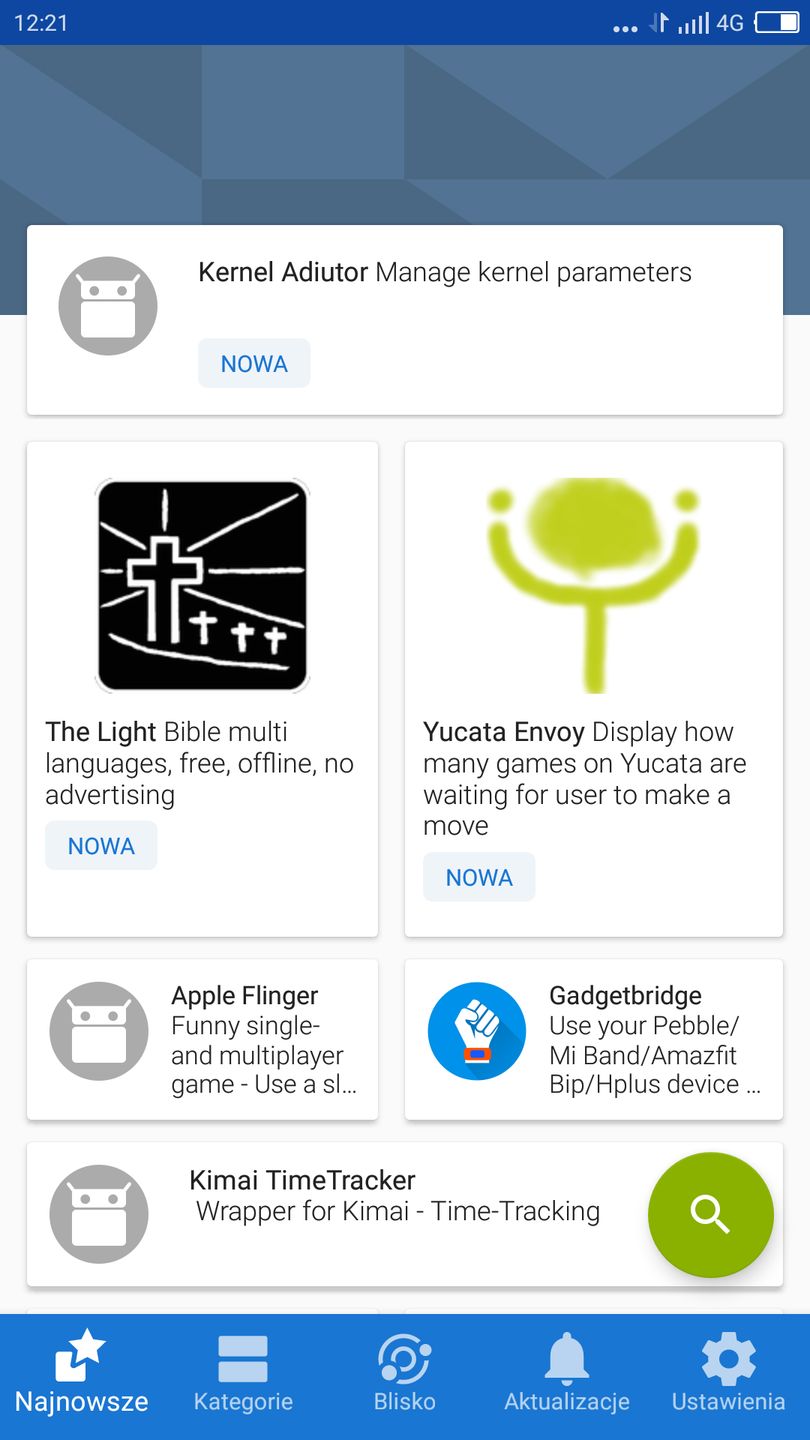This screenshot has width=810, height=1440.
Task: Switch to the Kategorie tab
Action: pos(243,1376)
